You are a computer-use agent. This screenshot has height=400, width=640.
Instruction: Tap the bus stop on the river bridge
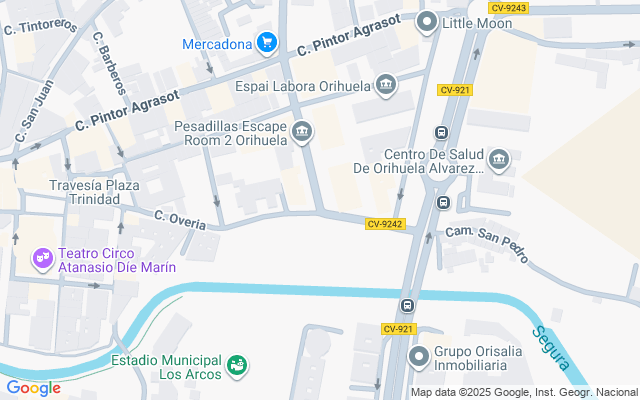pos(407,305)
